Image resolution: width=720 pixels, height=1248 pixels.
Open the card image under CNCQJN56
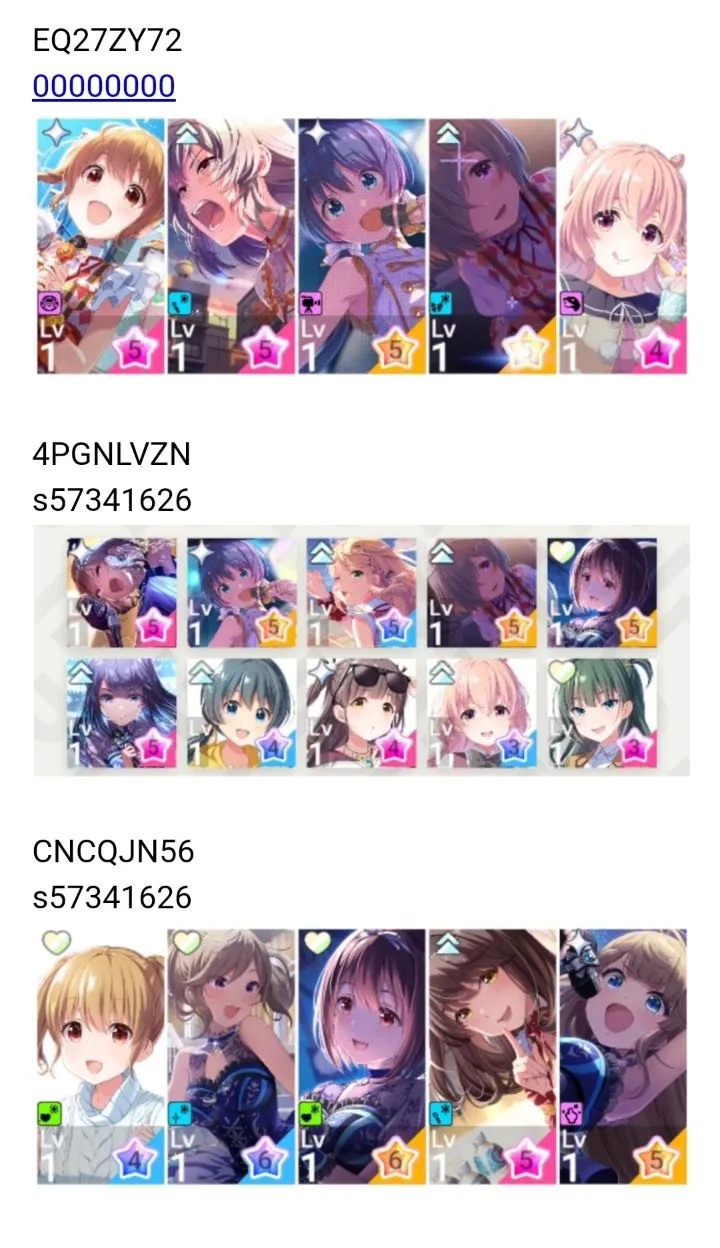[x=361, y=1056]
